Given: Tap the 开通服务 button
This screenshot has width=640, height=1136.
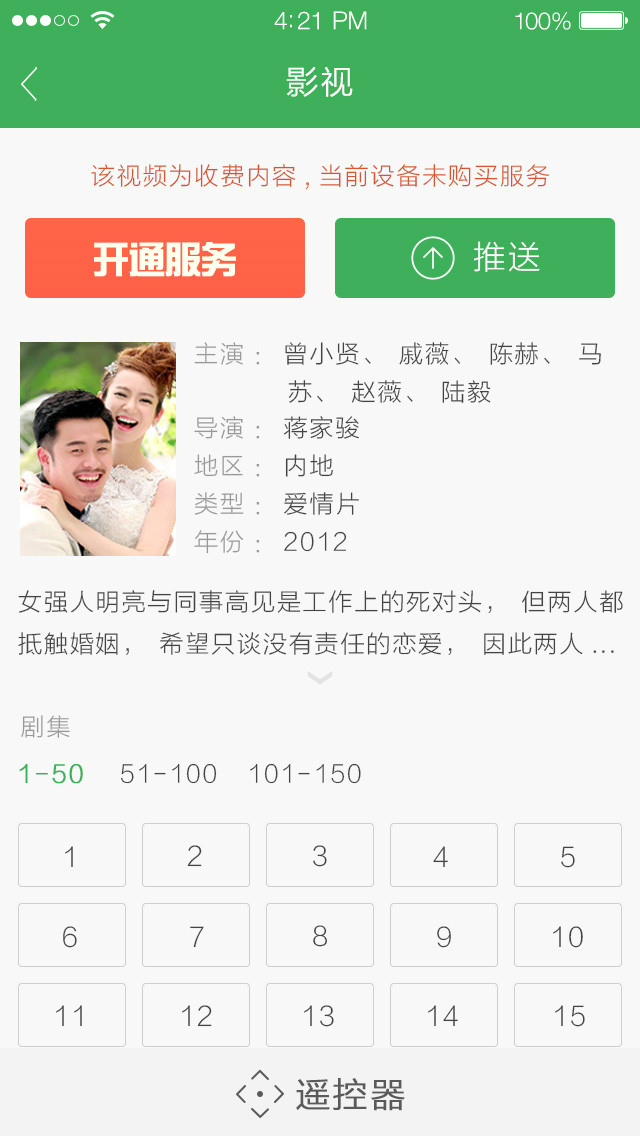Looking at the screenshot, I should pyautogui.click(x=165, y=258).
